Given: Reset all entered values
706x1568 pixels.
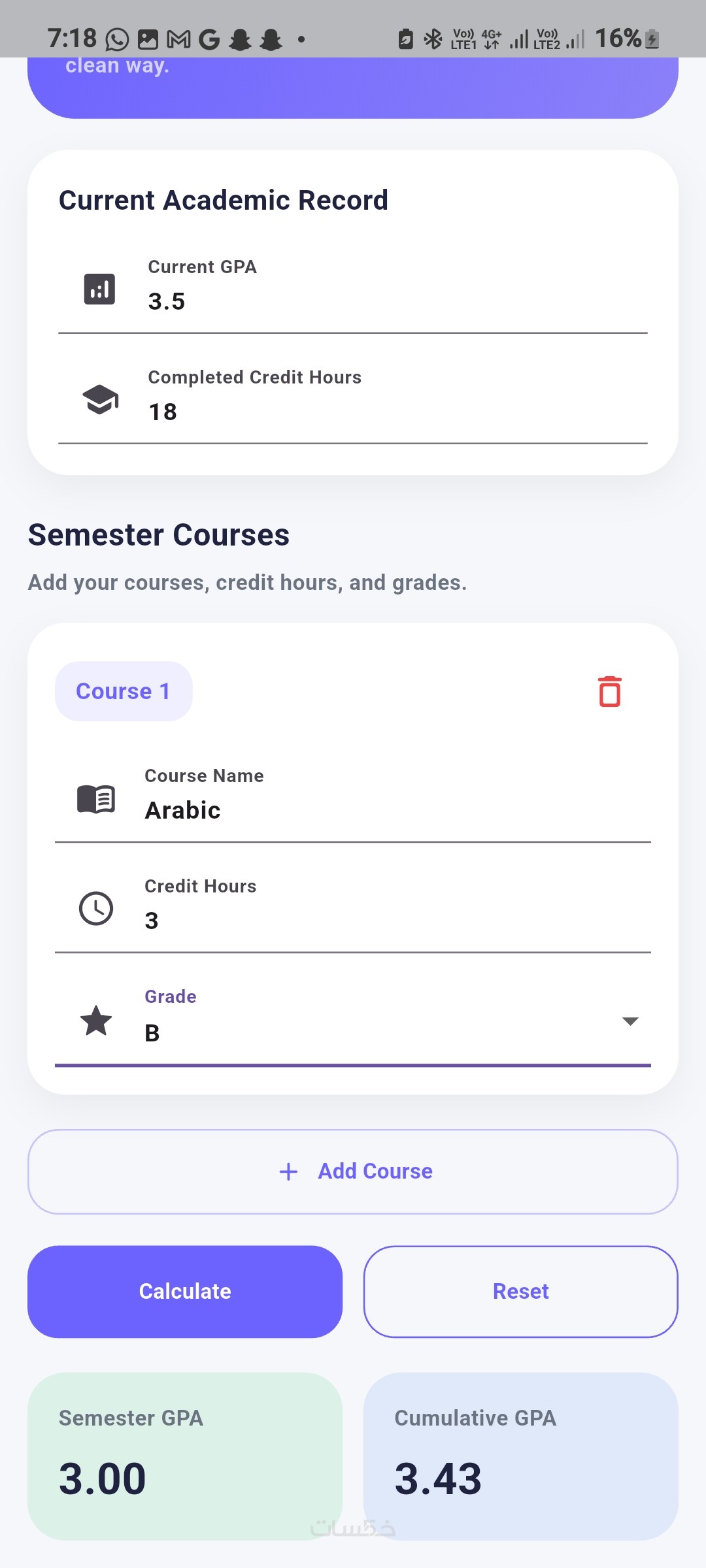Looking at the screenshot, I should (x=520, y=1292).
